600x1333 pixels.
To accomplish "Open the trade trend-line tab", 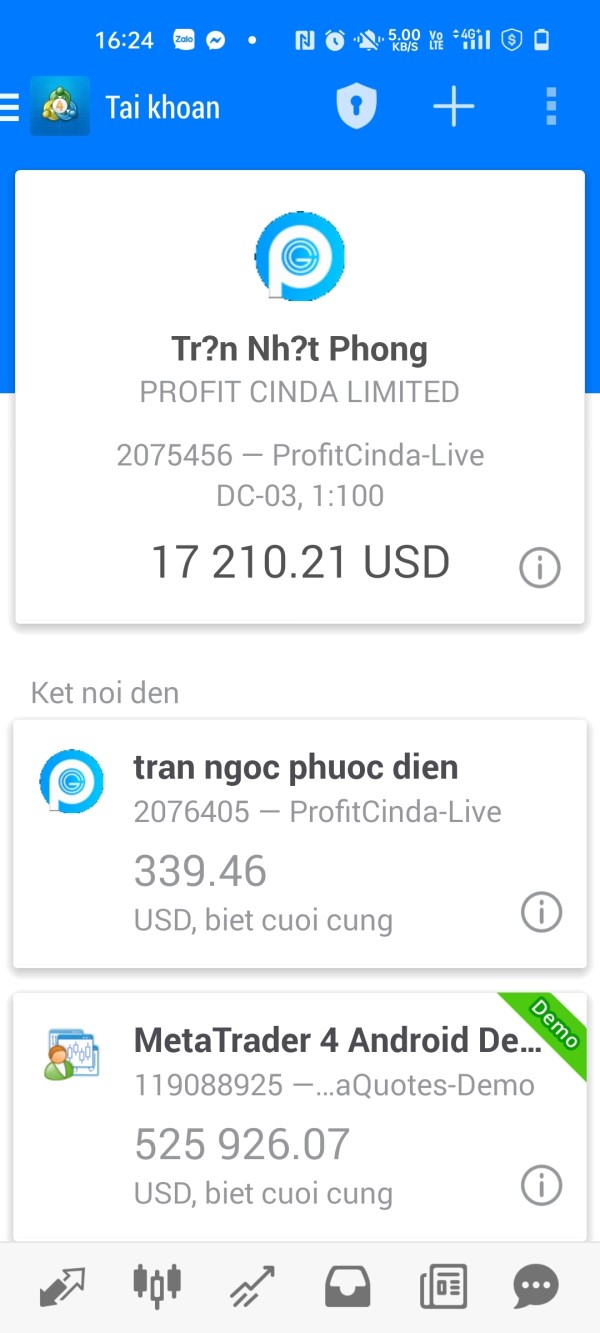I will pos(252,1286).
